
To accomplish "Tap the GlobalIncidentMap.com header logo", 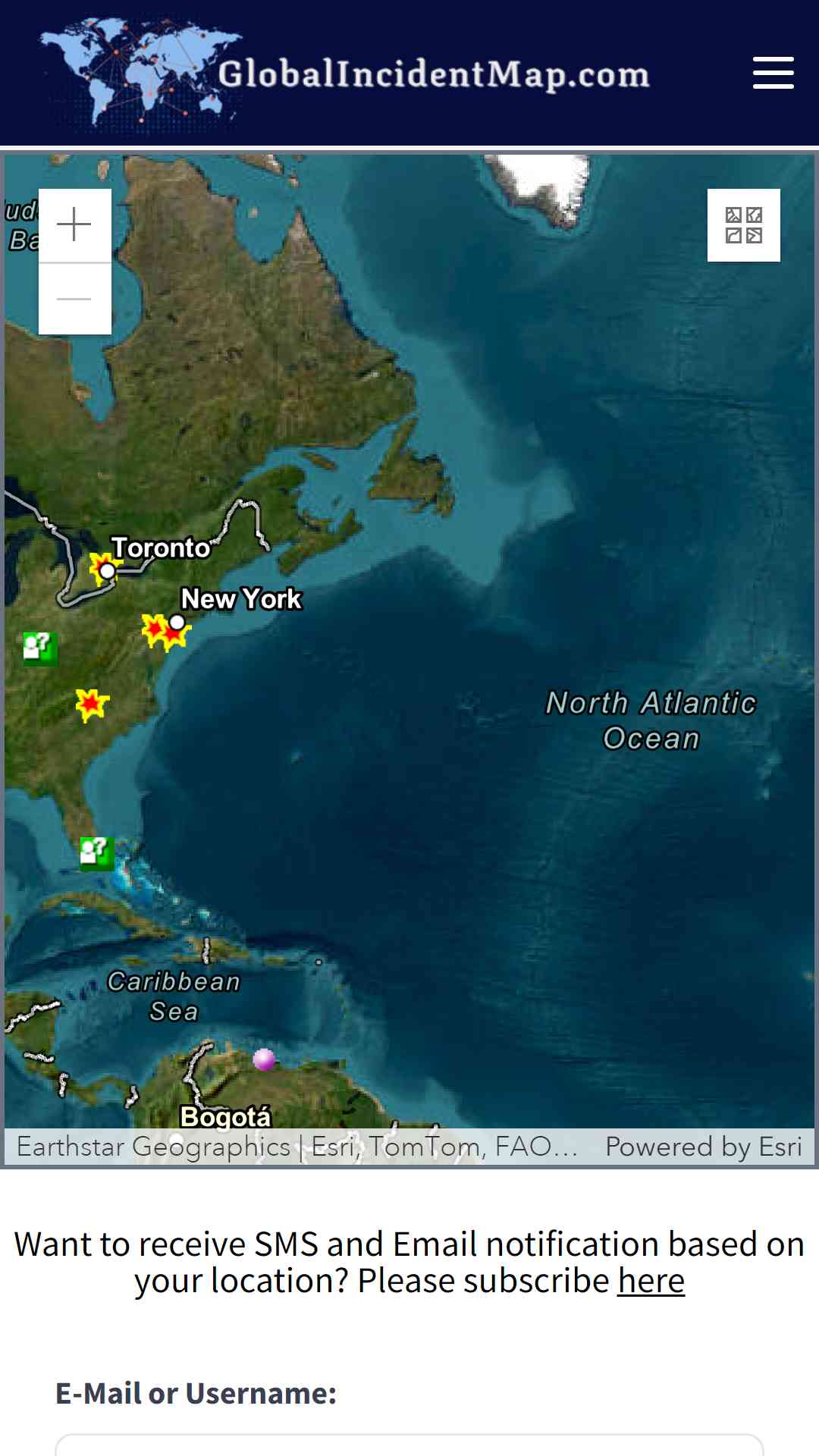I will tap(345, 74).
